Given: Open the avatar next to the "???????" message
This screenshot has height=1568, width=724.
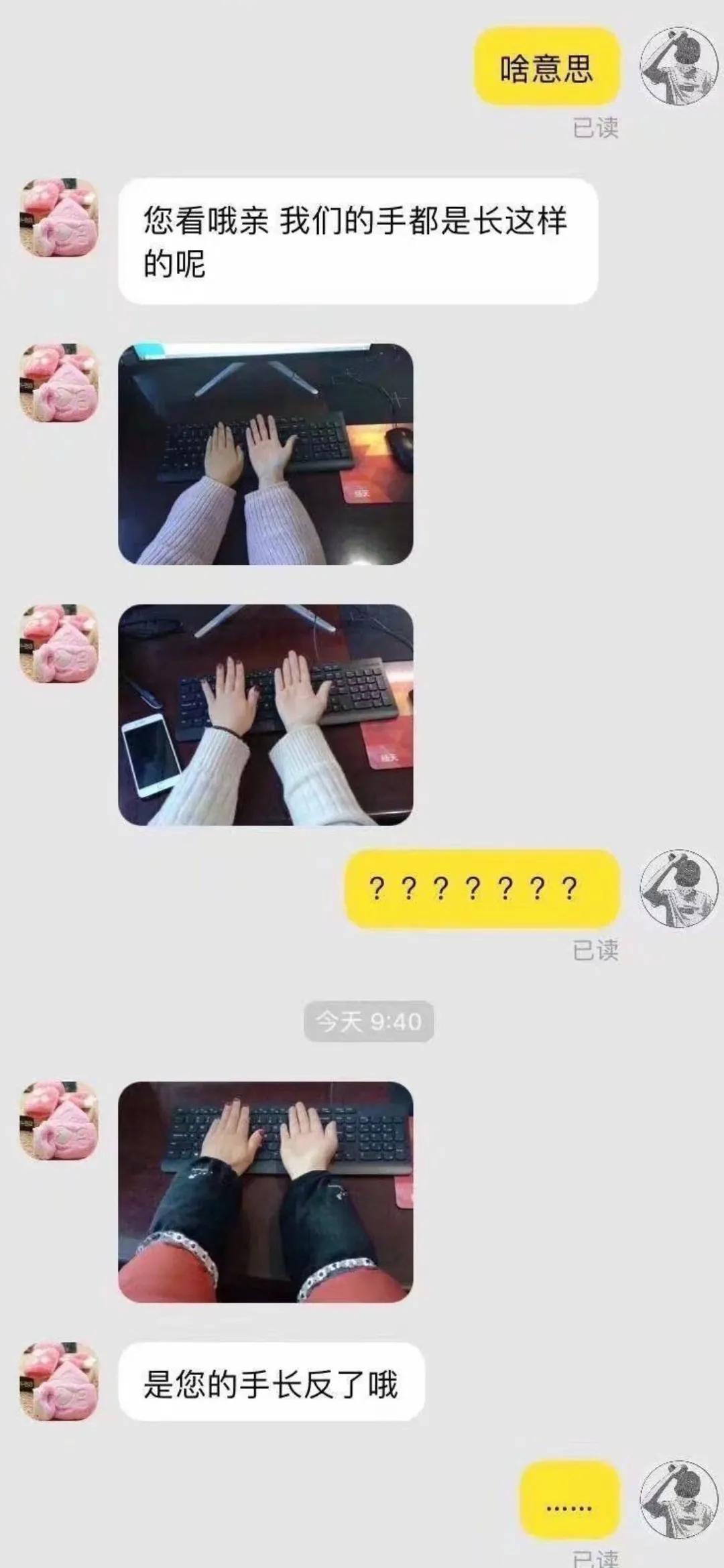Looking at the screenshot, I should click(x=678, y=889).
